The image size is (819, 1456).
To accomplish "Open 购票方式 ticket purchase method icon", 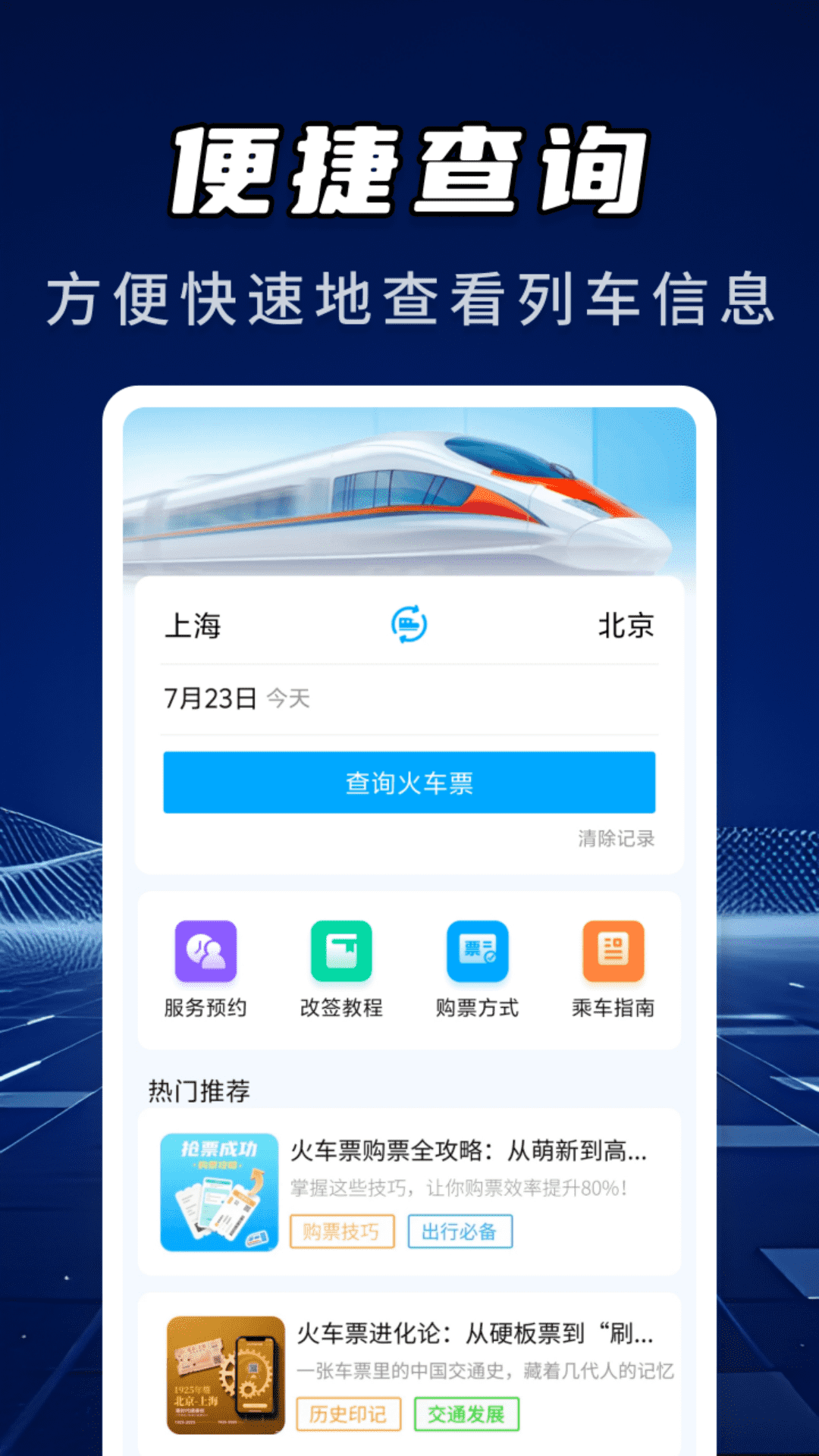I will click(476, 966).
